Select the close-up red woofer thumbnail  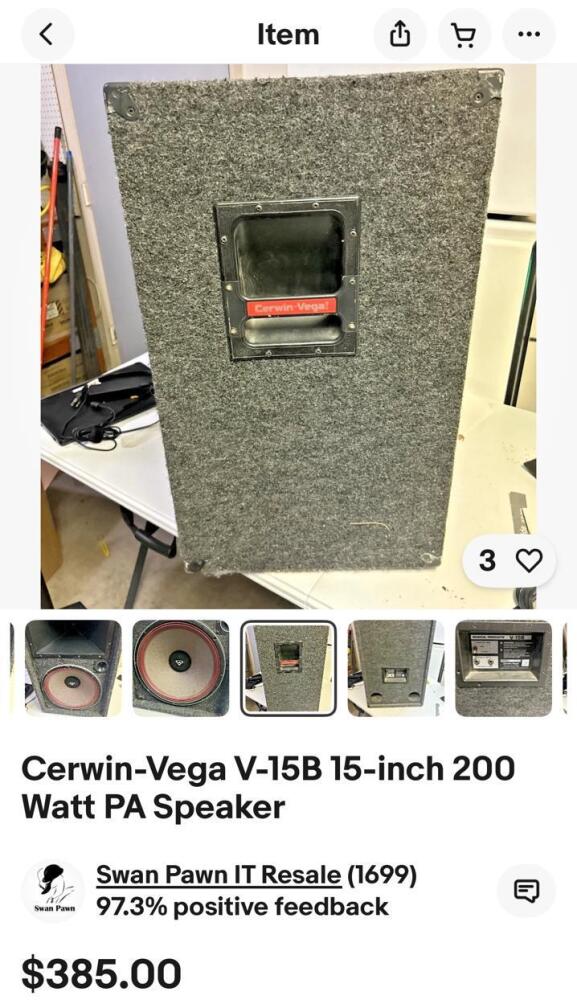(180, 668)
